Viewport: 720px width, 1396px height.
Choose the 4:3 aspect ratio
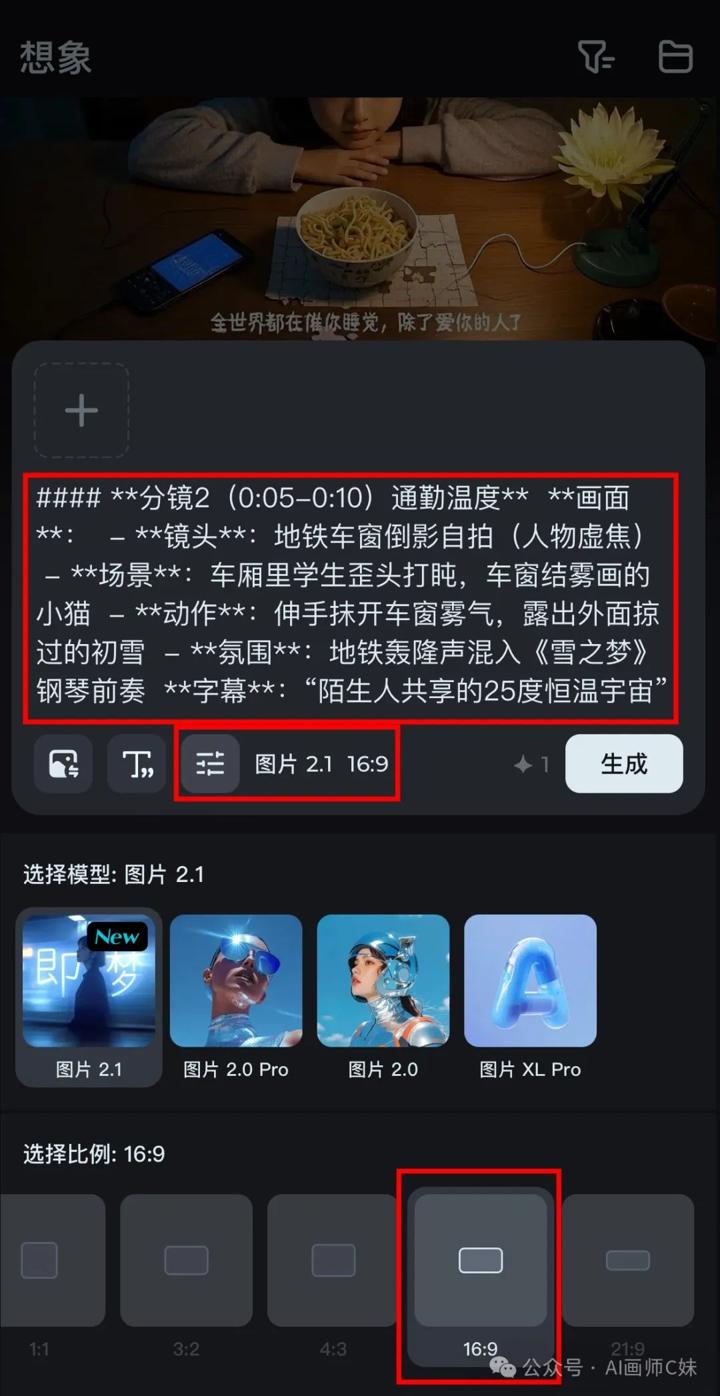(x=333, y=1260)
